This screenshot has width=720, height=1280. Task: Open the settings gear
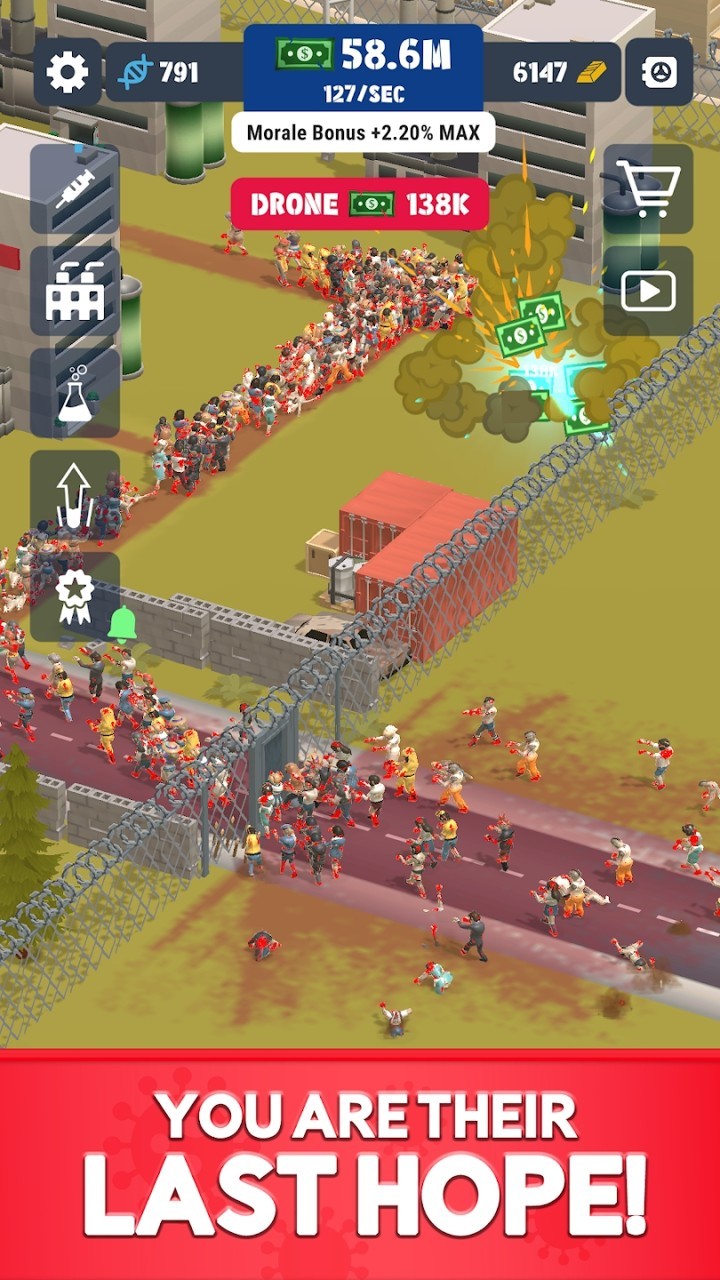coord(67,72)
